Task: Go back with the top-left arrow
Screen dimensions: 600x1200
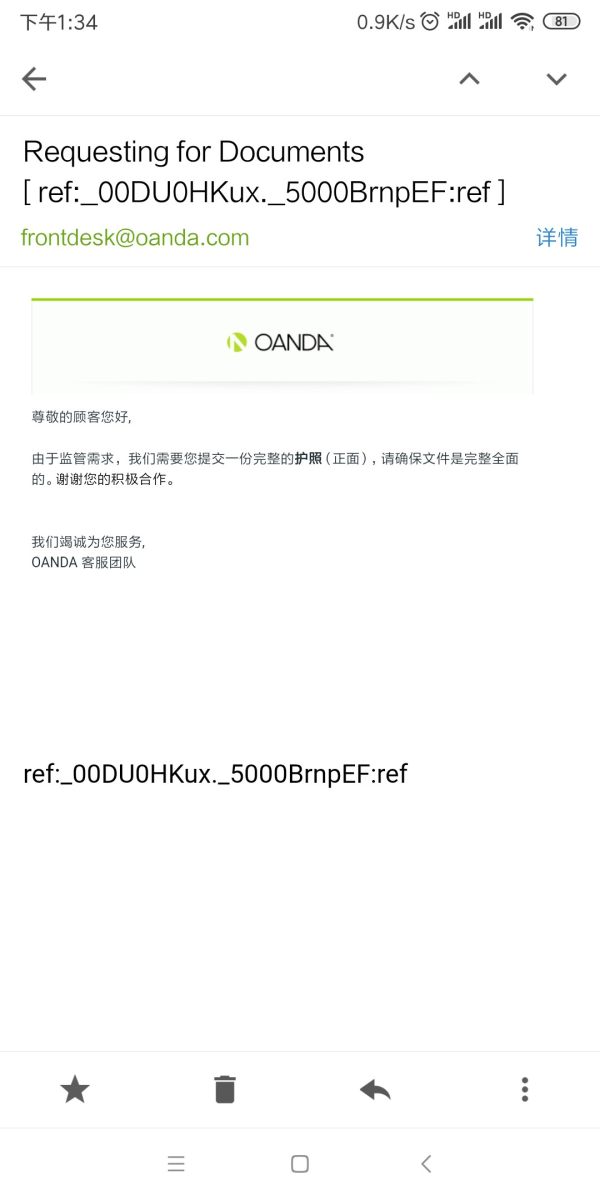Action: coord(34,79)
